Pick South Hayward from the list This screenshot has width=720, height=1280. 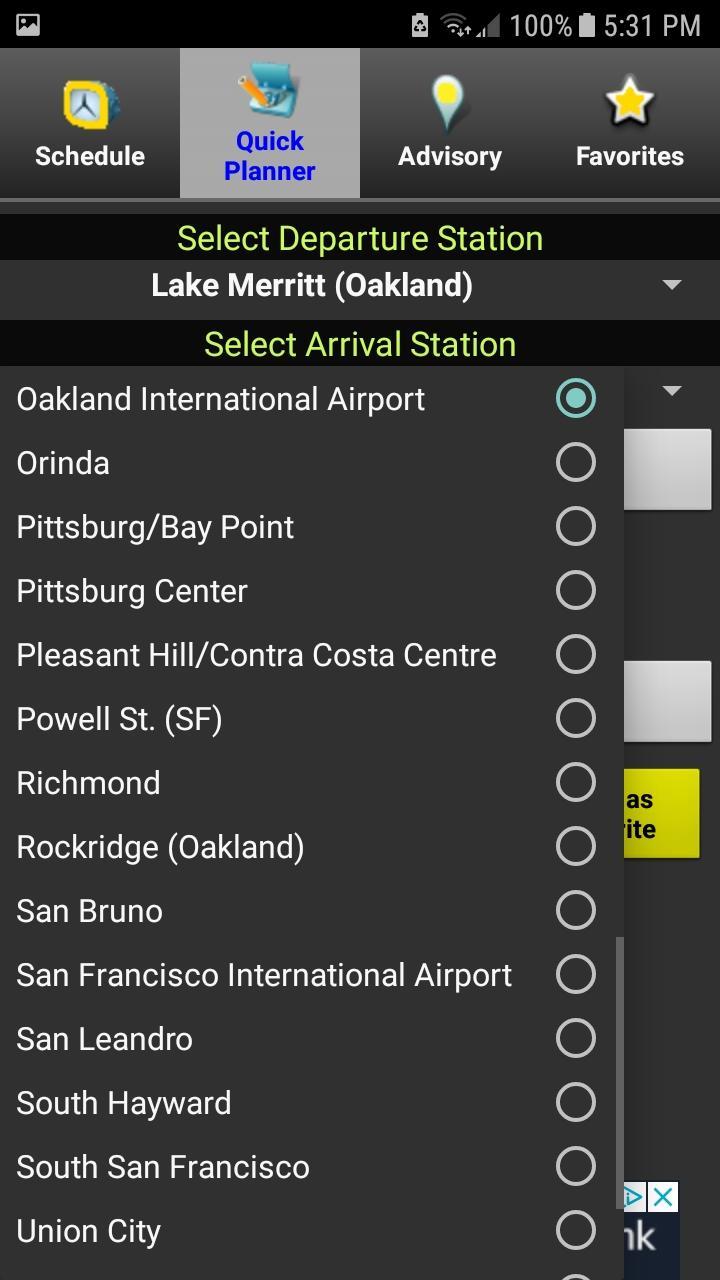click(x=312, y=1102)
